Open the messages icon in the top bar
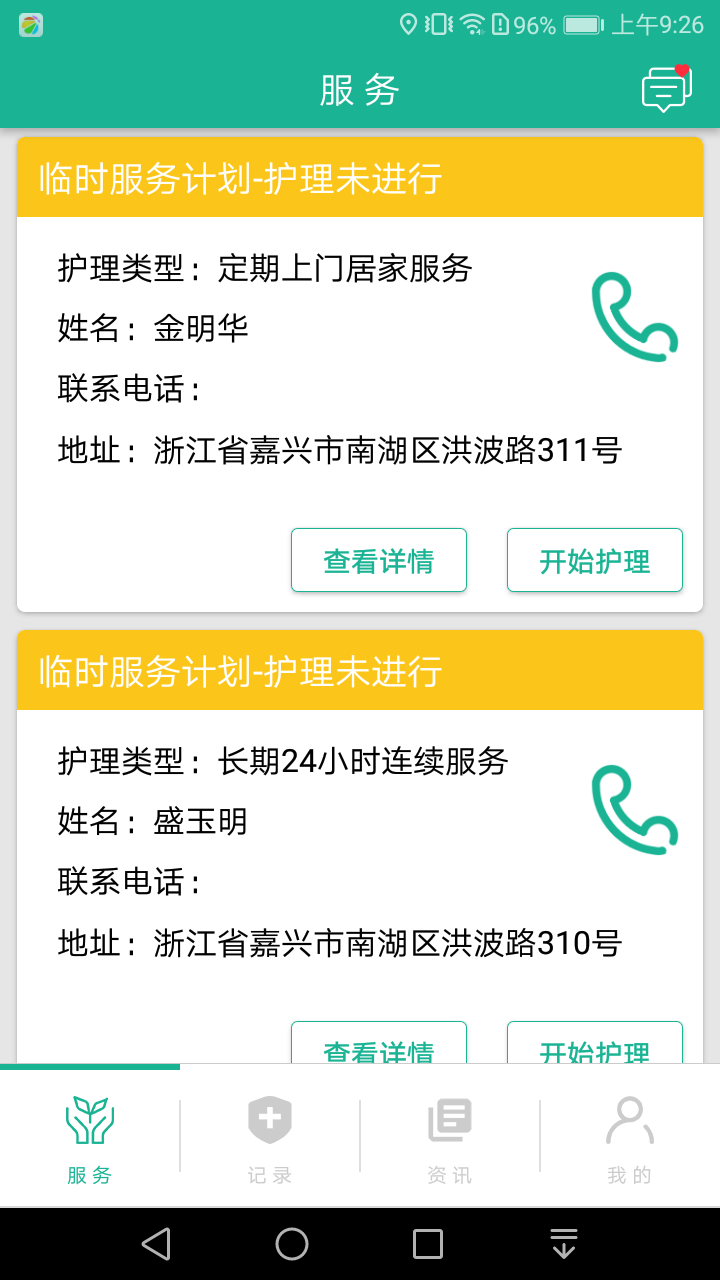This screenshot has height=1280, width=720. tap(663, 89)
